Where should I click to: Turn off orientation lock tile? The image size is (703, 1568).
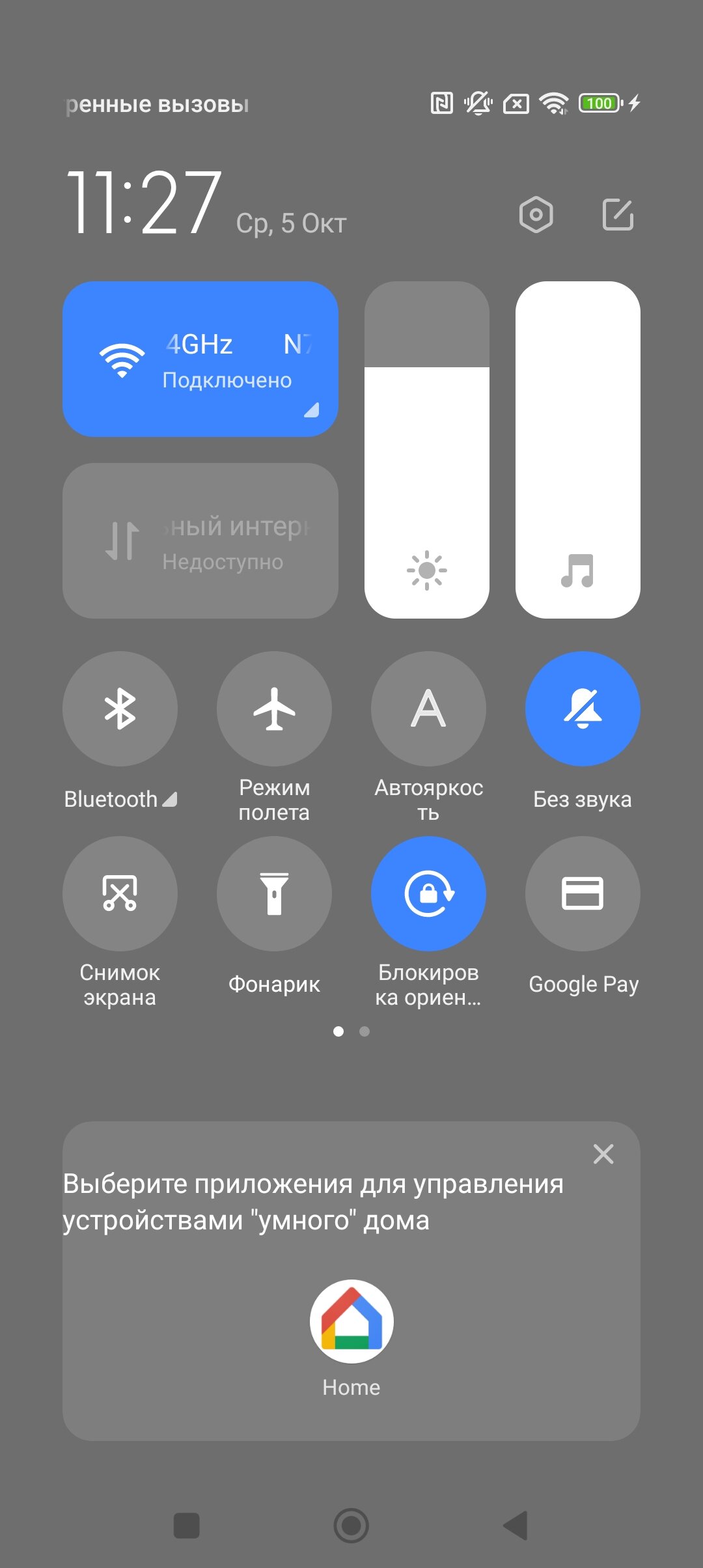click(428, 893)
